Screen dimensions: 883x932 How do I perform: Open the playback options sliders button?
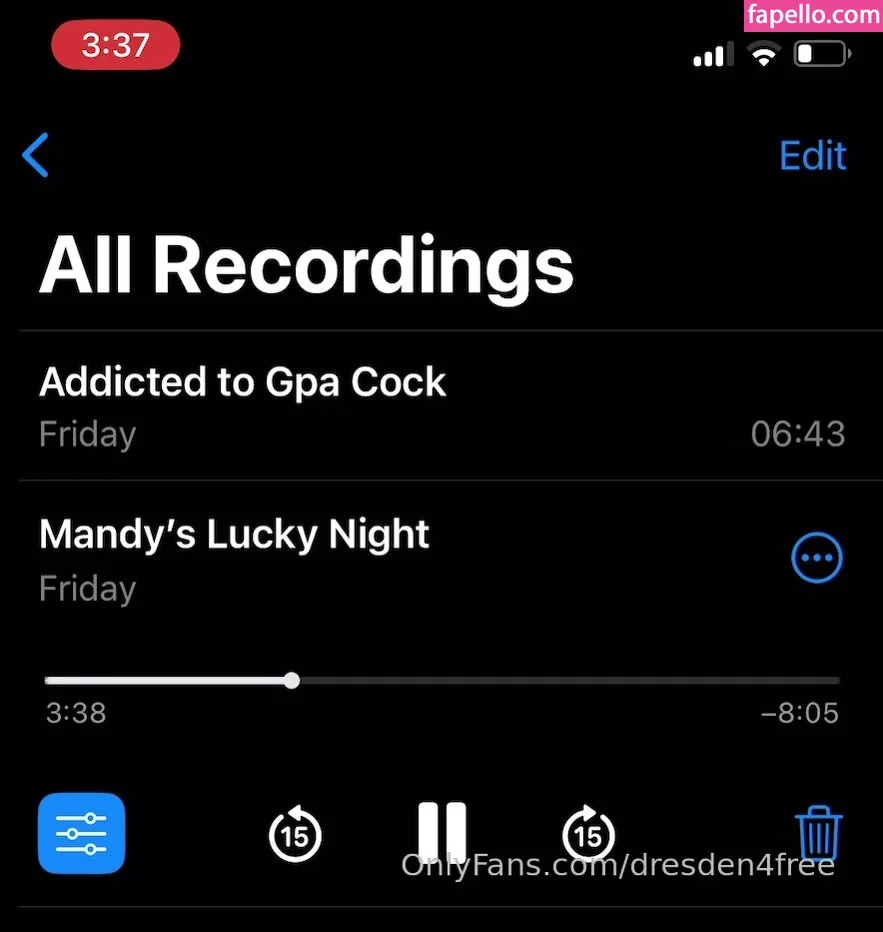tap(81, 833)
